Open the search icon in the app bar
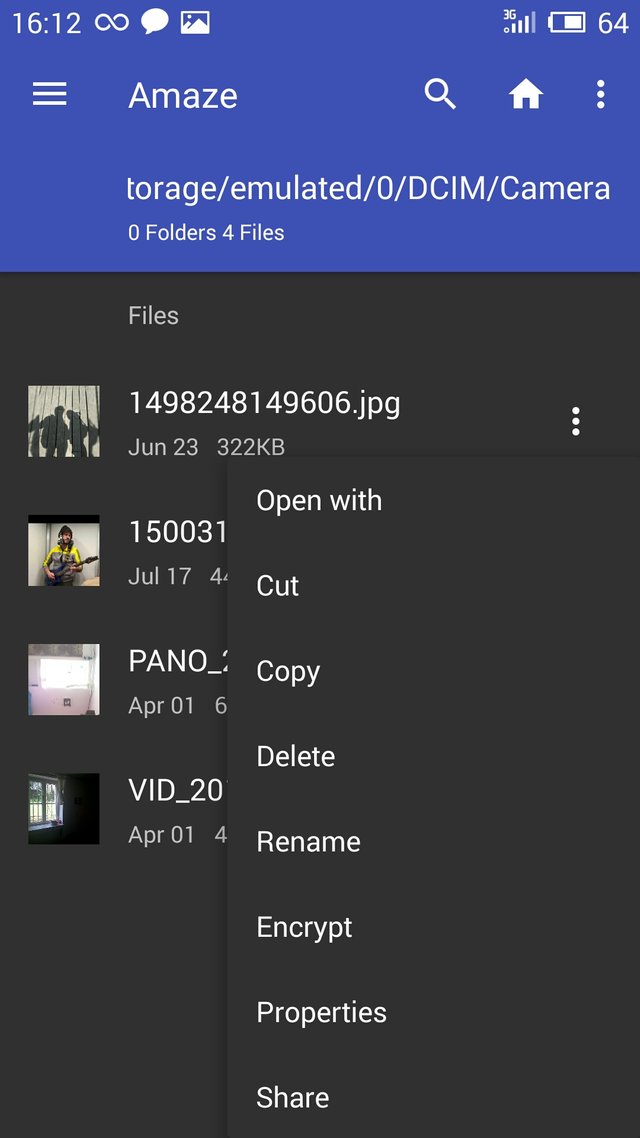Image resolution: width=640 pixels, height=1138 pixels. [440, 94]
